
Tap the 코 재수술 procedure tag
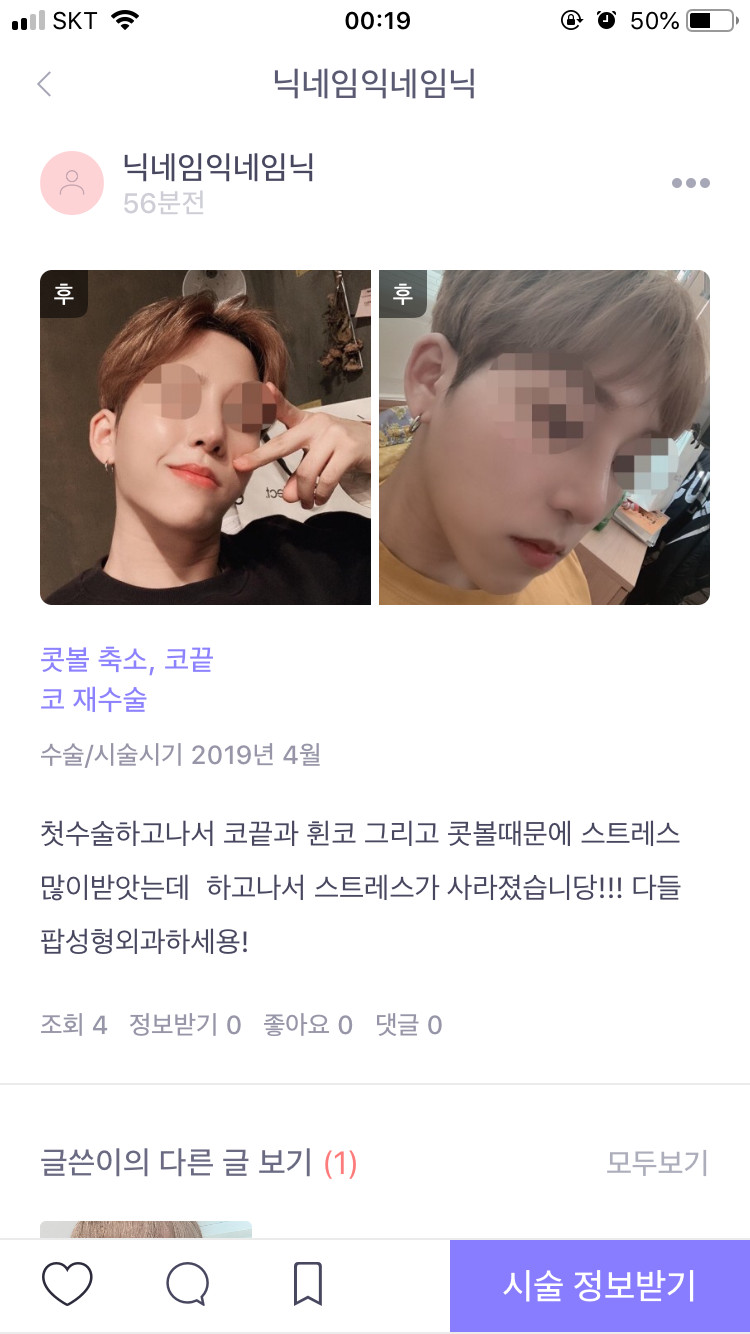click(93, 699)
